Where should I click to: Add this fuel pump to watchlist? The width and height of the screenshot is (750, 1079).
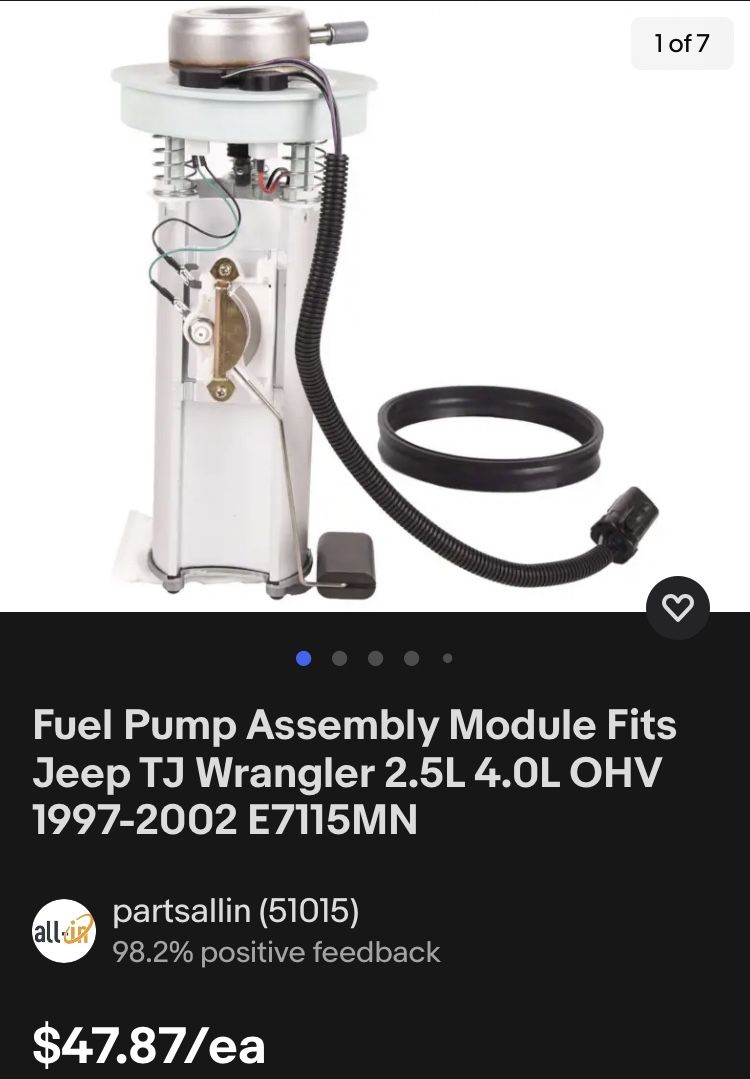[x=678, y=607]
